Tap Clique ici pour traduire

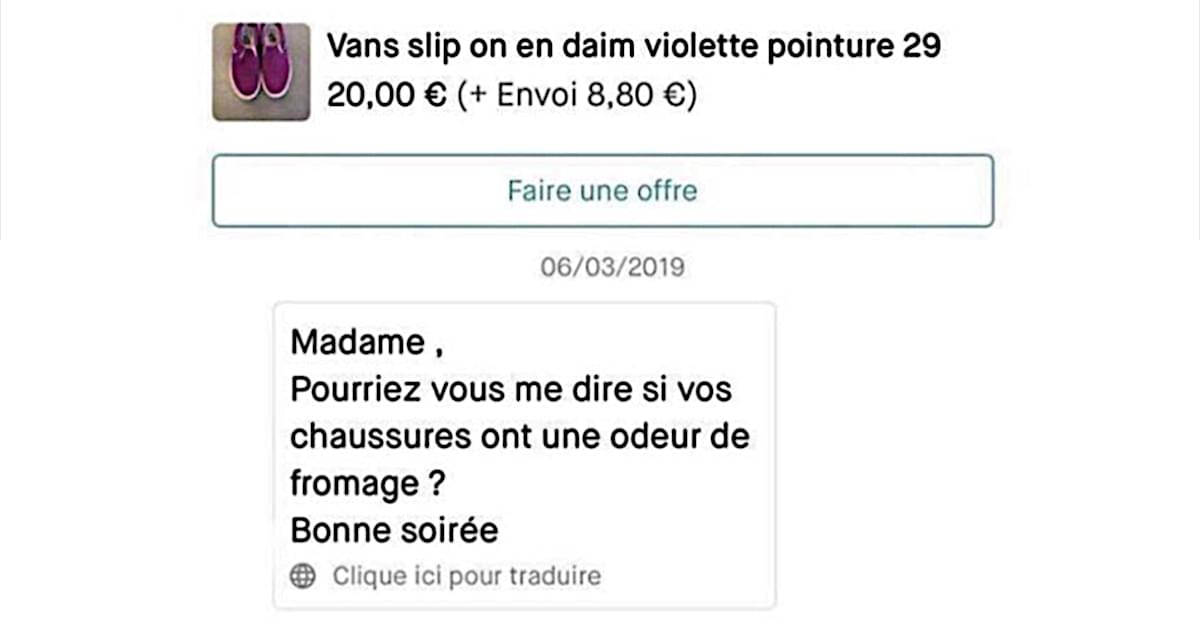tap(466, 576)
